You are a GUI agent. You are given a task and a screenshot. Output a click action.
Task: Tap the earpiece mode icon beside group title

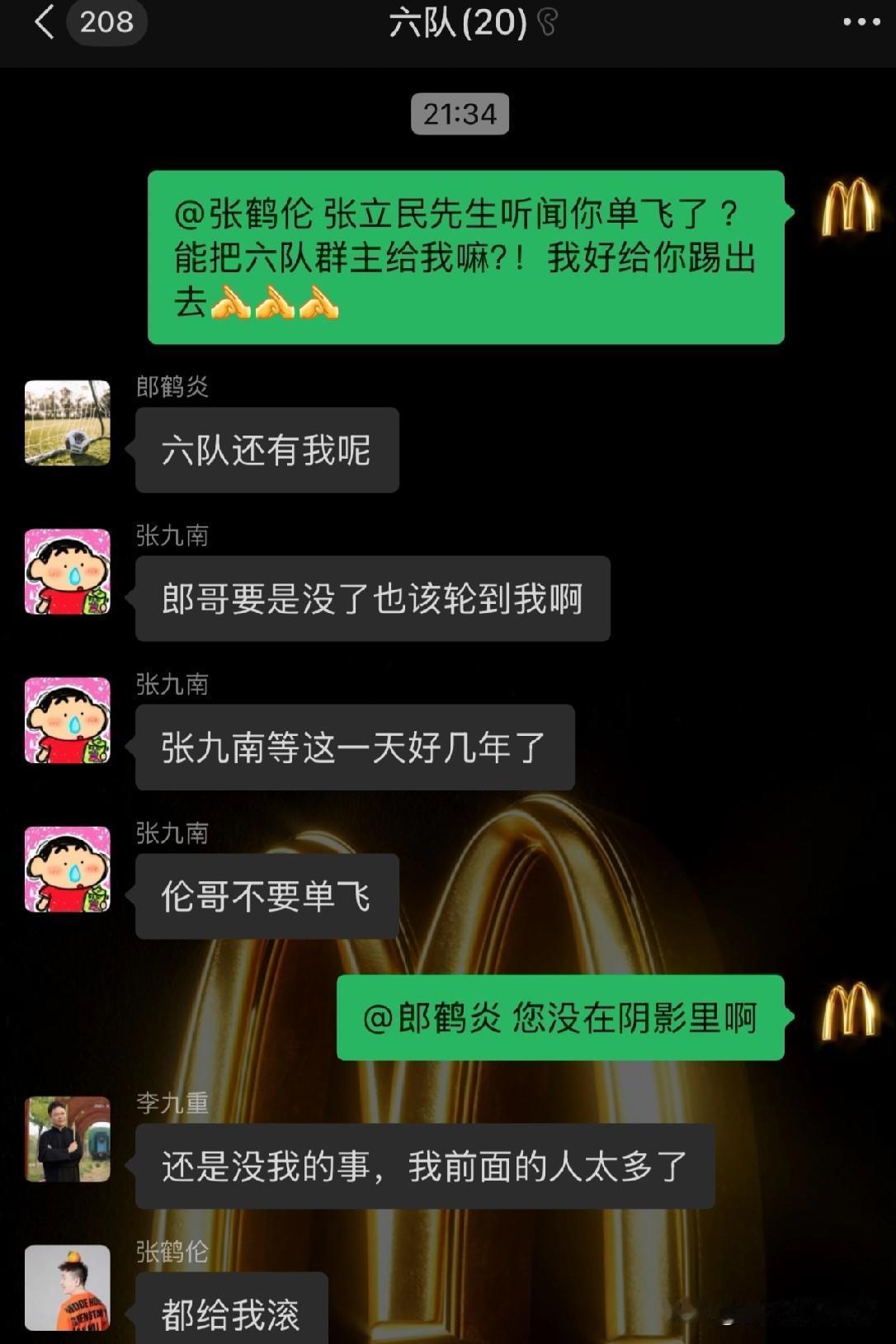pos(547,23)
